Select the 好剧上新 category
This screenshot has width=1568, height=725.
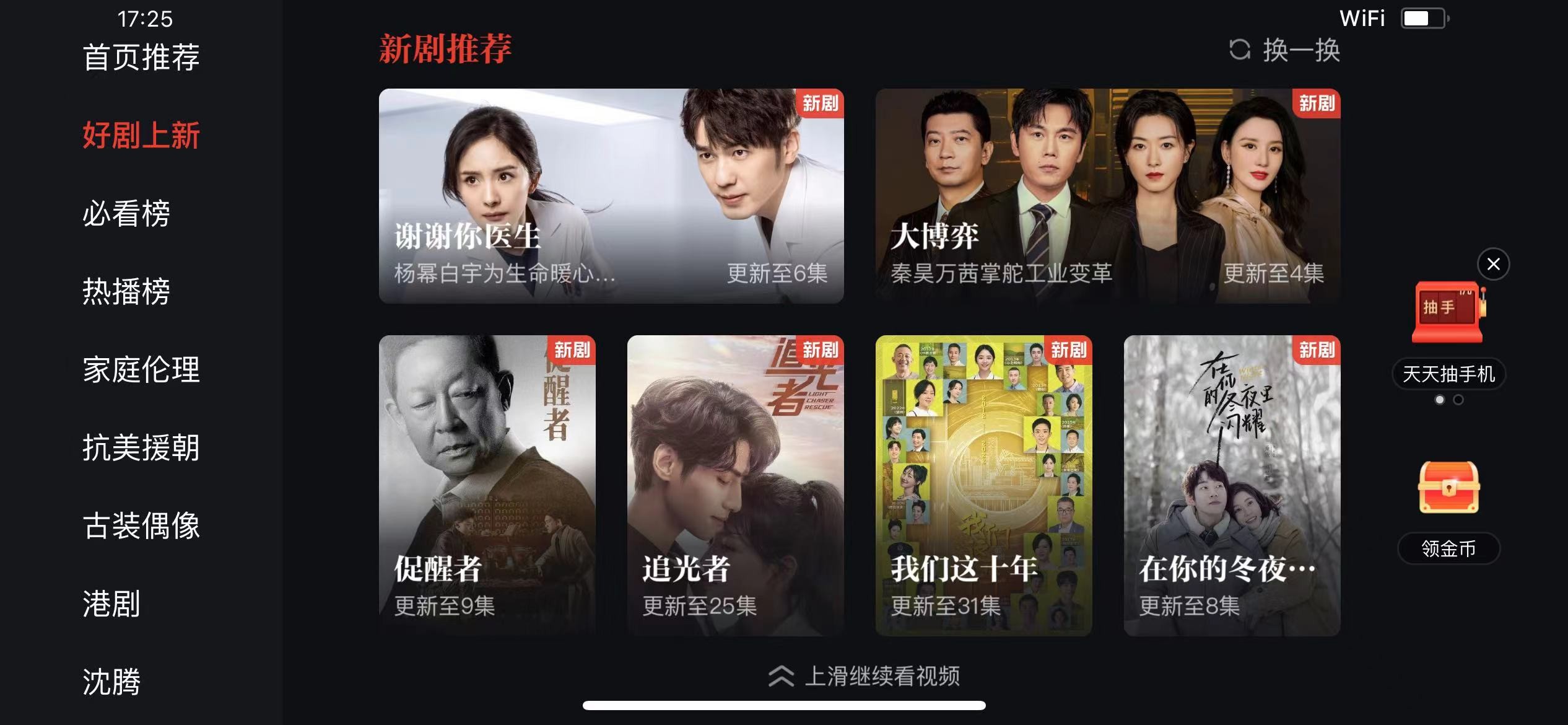click(141, 135)
